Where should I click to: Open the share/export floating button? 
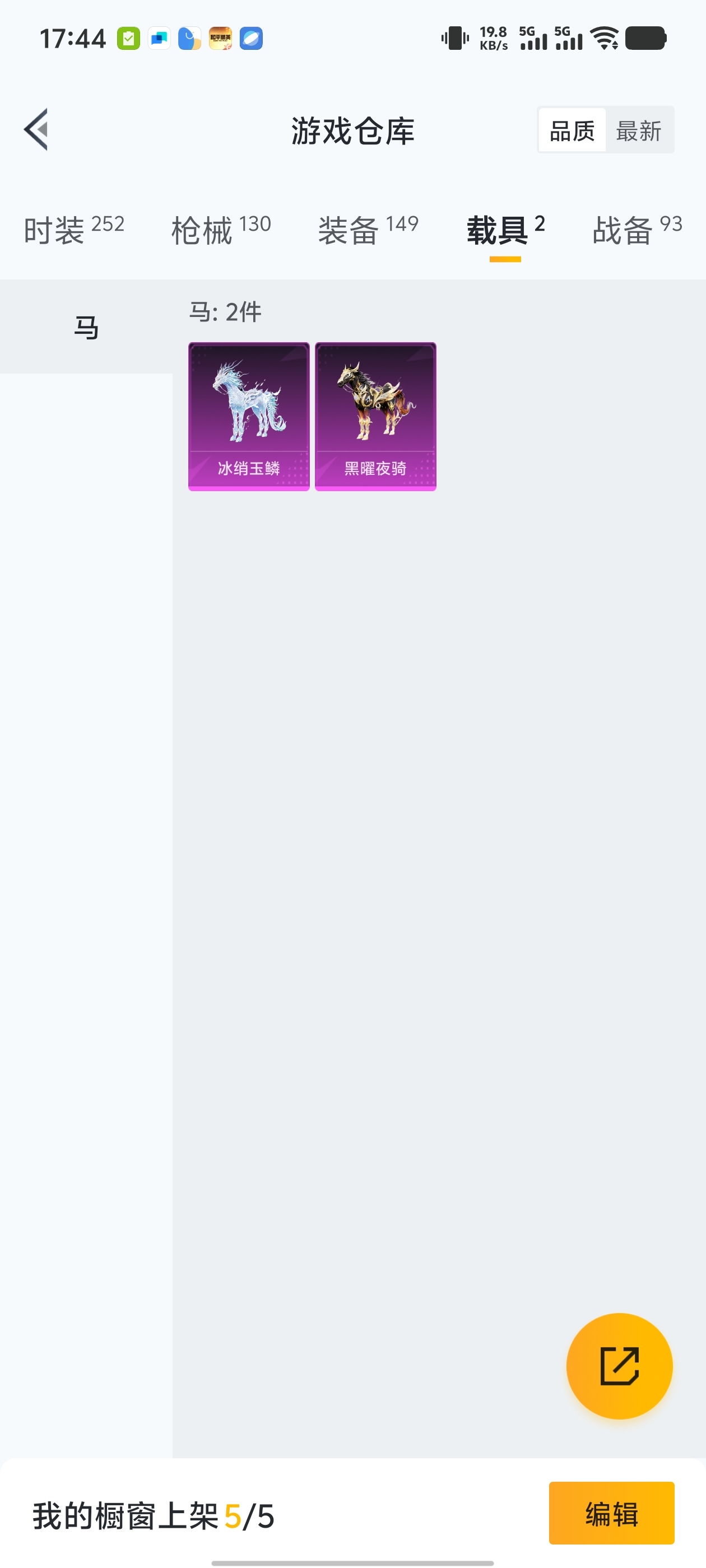[620, 1366]
